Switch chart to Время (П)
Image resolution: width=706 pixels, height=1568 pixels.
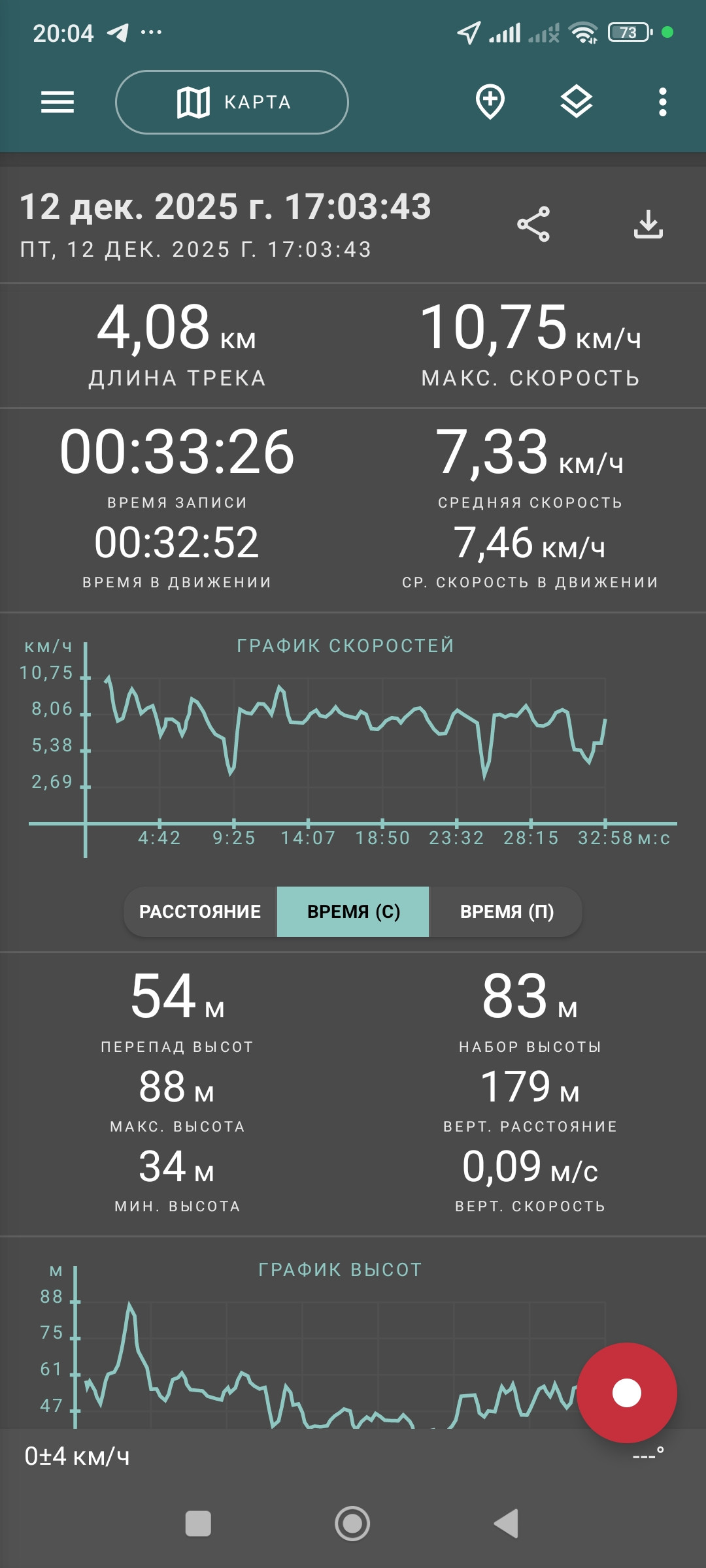[506, 911]
